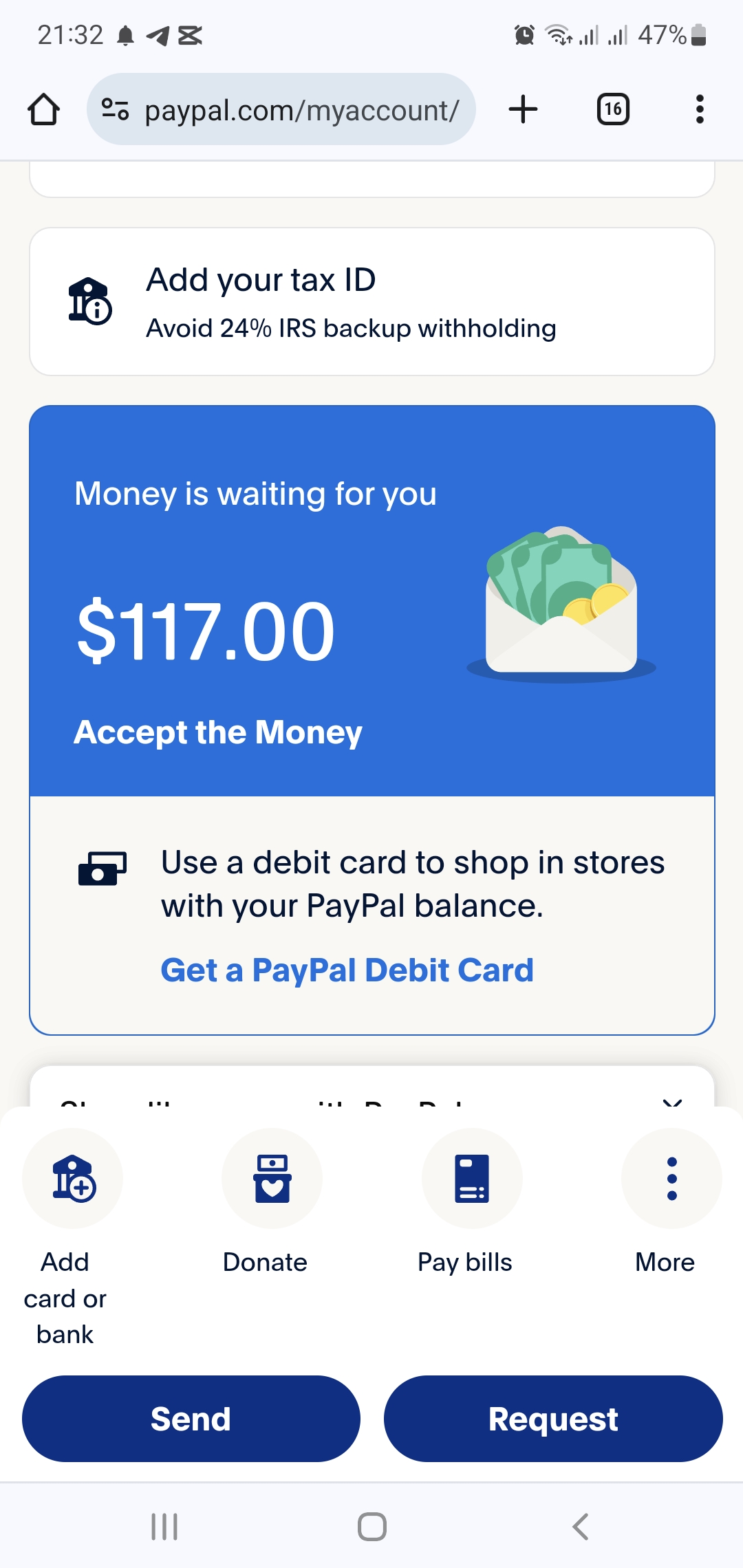The image size is (743, 1568).
Task: Open the Add your tax ID card
Action: [371, 302]
